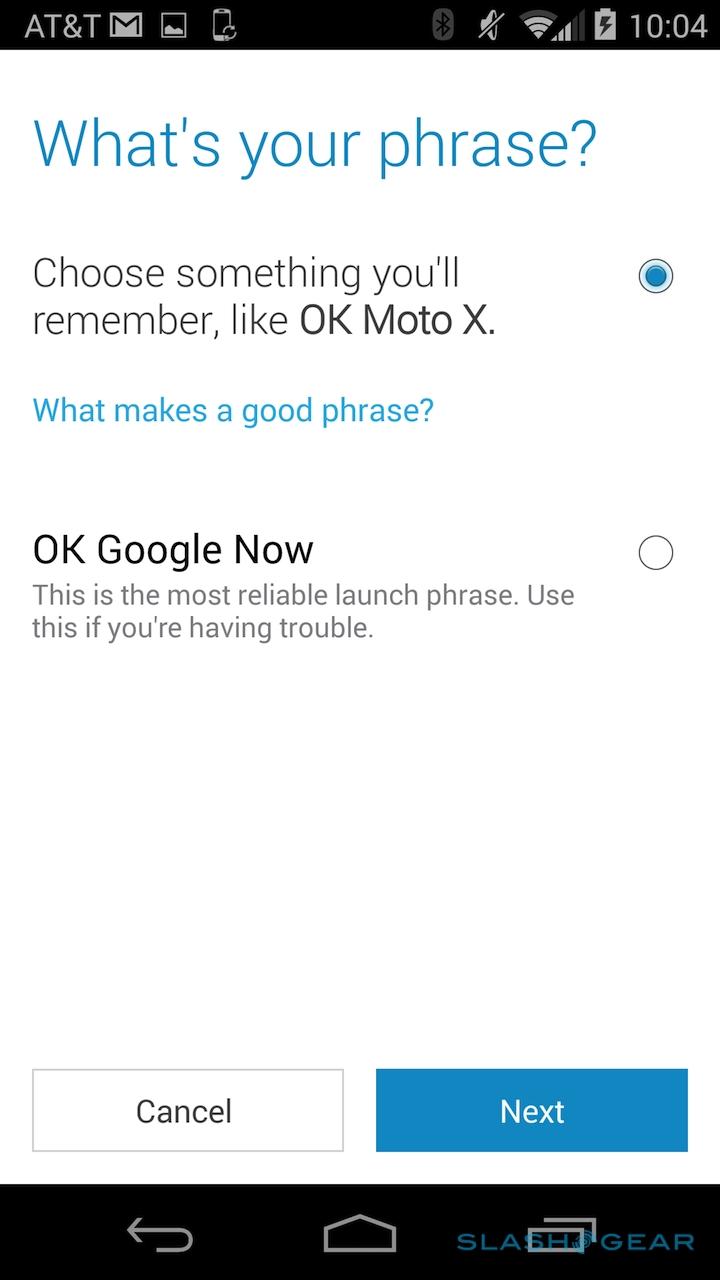Select the OK Google Now option
720x1280 pixels.
point(655,552)
